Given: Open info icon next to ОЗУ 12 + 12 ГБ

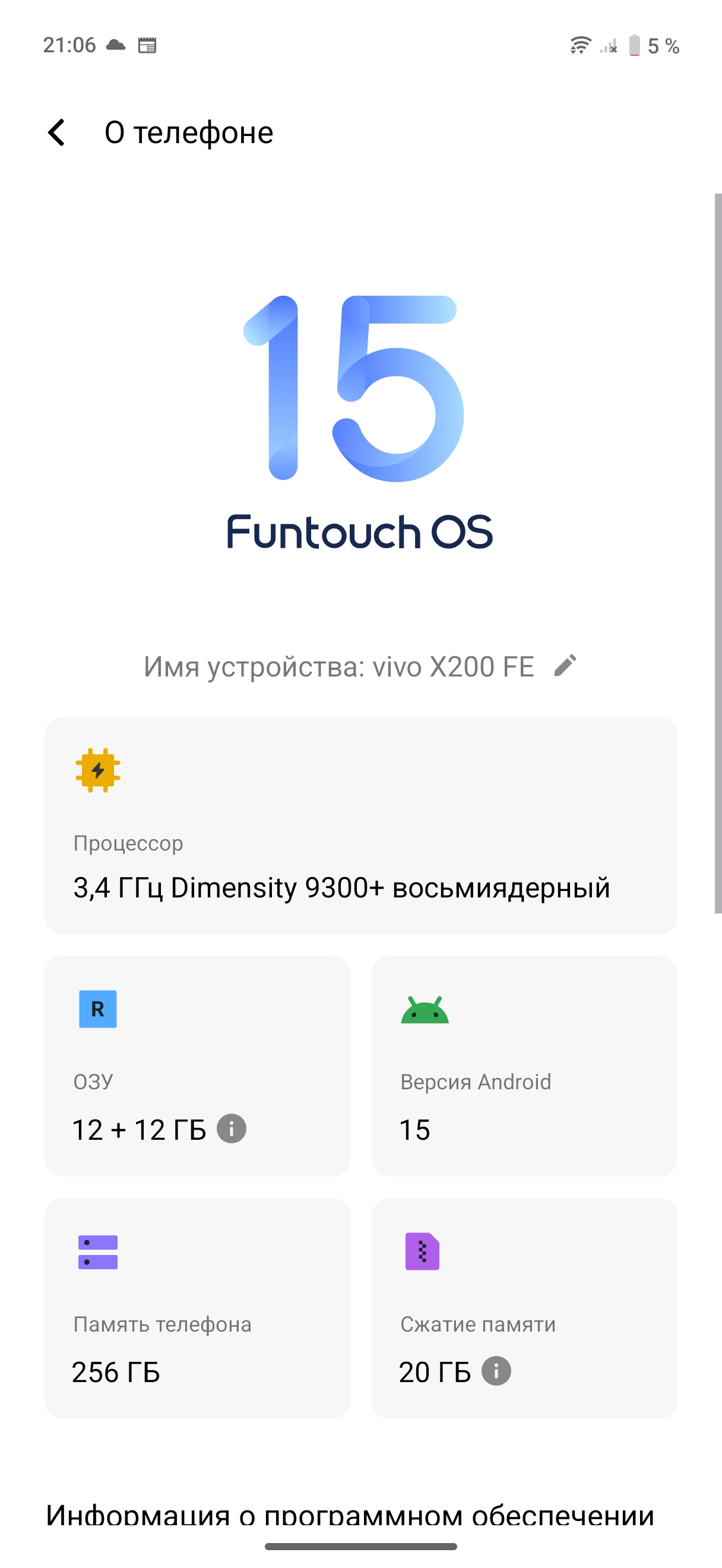Looking at the screenshot, I should point(232,1128).
